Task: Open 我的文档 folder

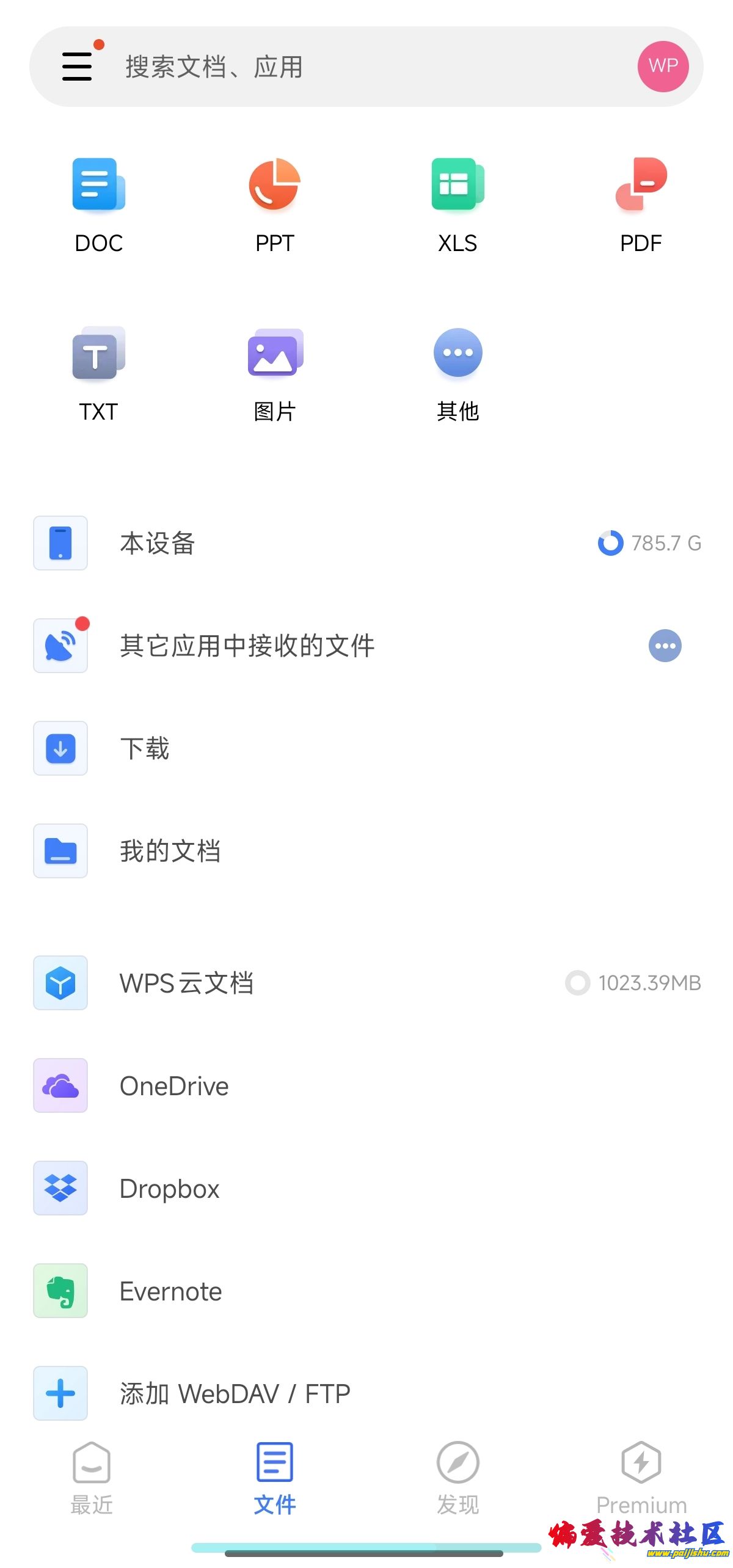Action: (170, 851)
